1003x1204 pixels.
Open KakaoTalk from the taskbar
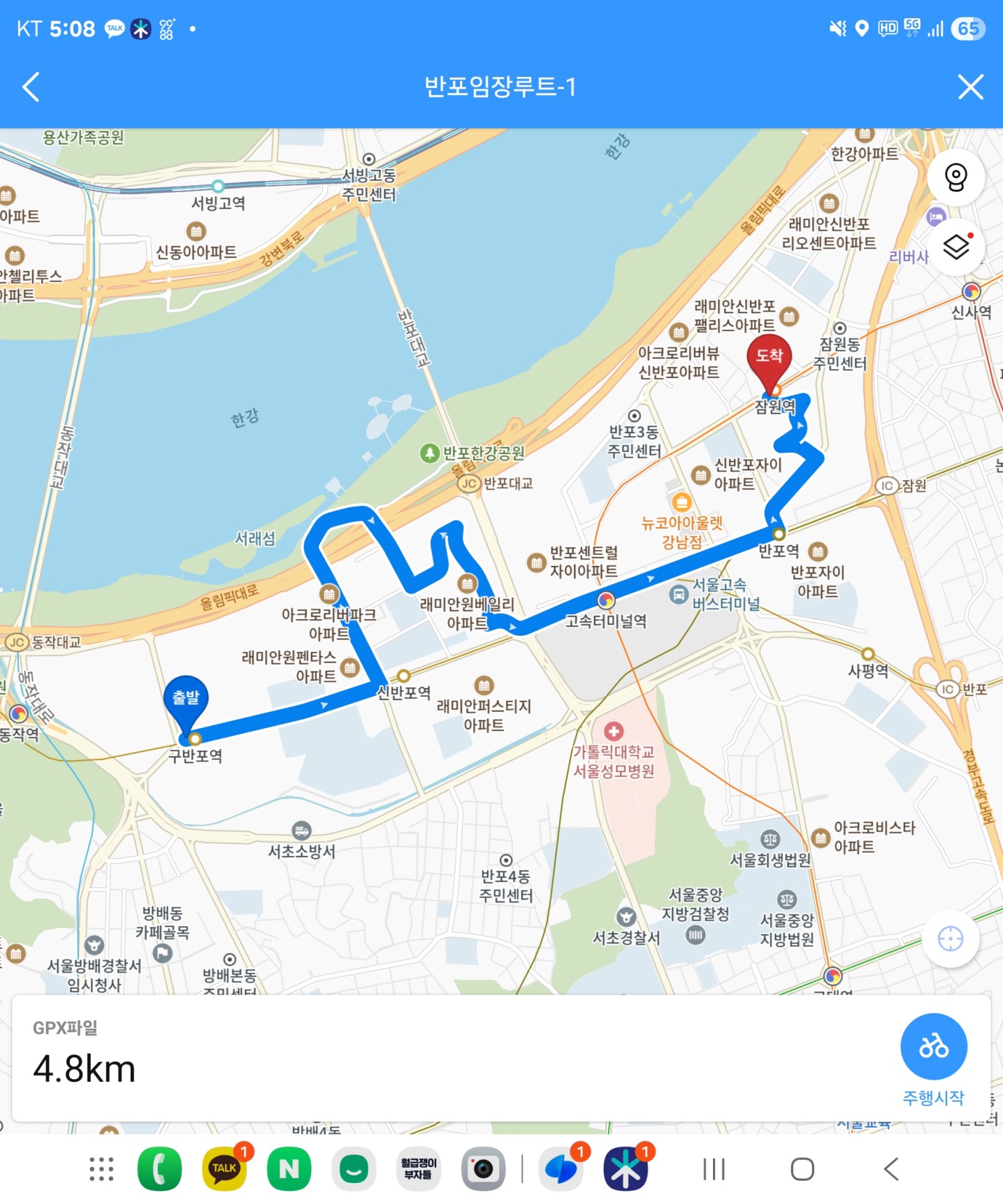[x=224, y=1169]
